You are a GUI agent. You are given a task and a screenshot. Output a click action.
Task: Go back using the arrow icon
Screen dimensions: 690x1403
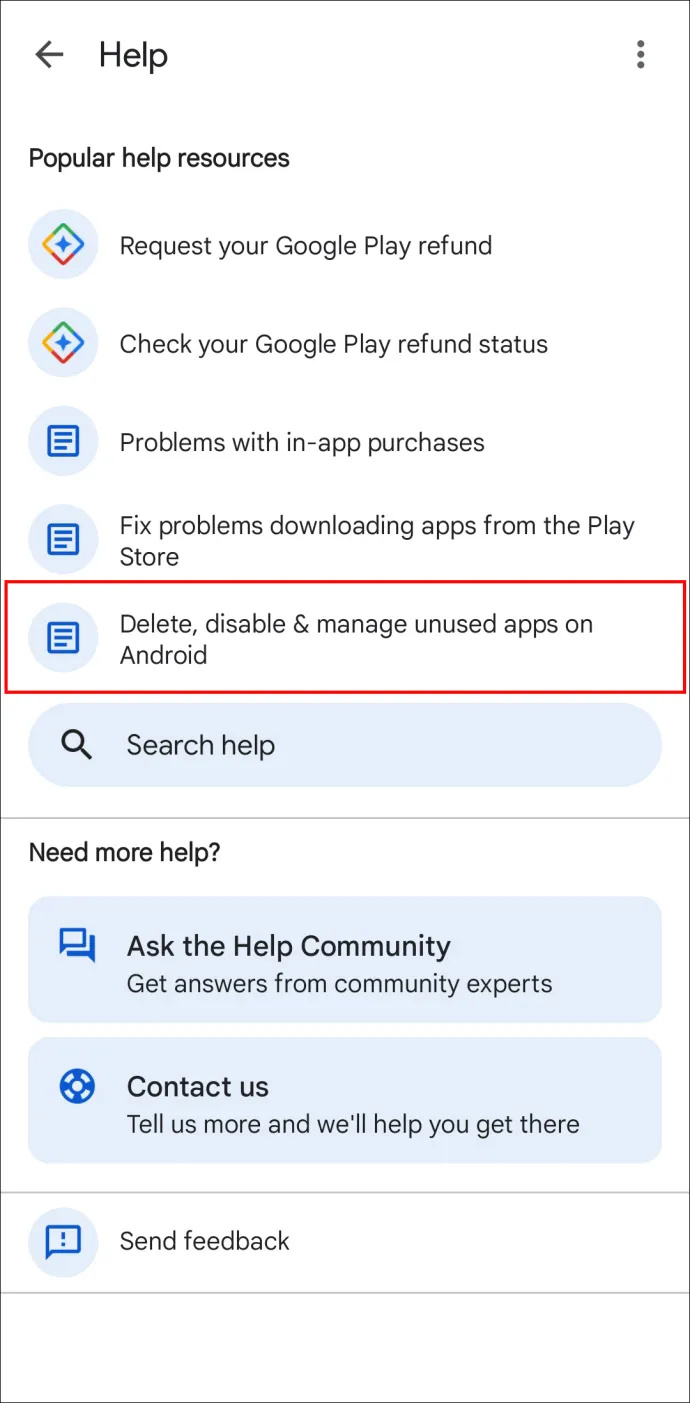point(49,55)
